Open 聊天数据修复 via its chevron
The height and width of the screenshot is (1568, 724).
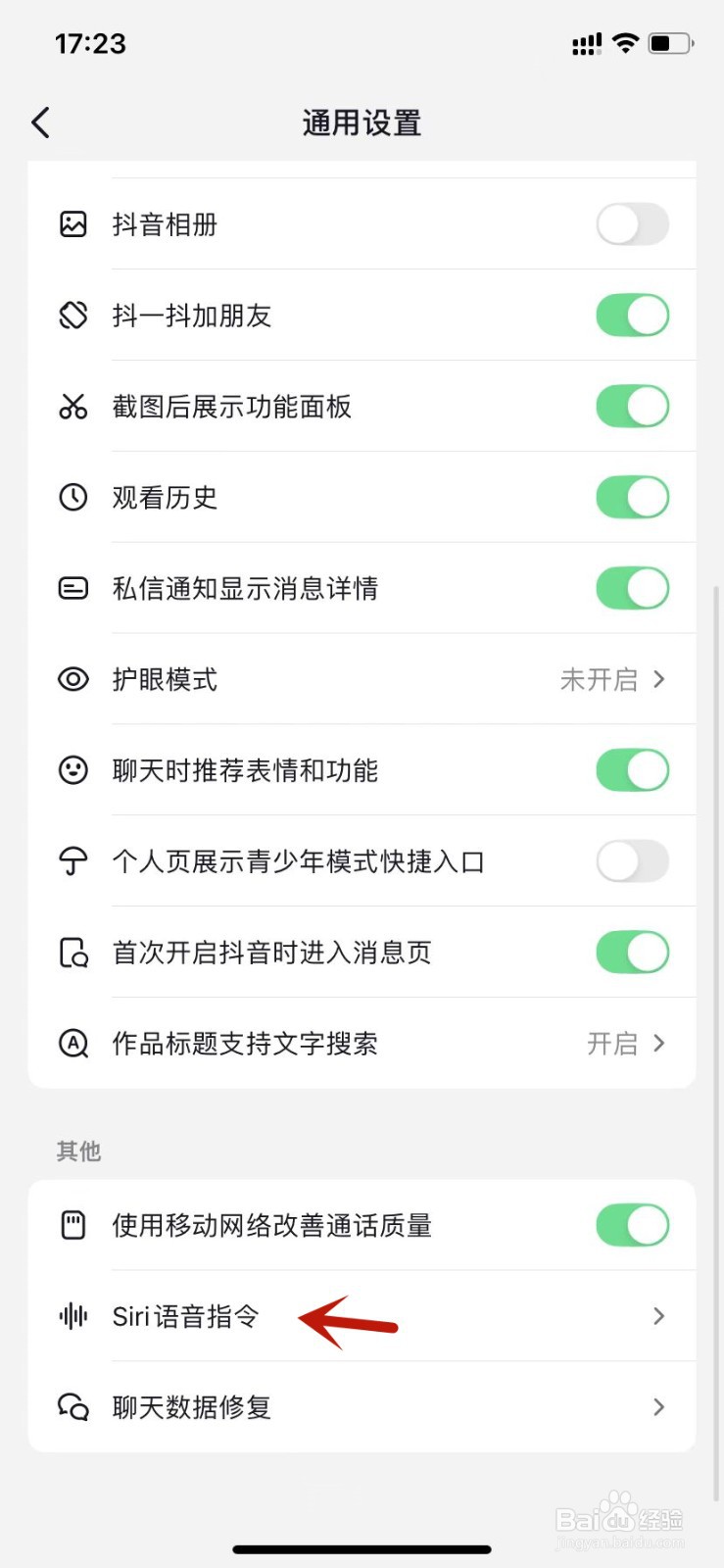coord(657,1407)
